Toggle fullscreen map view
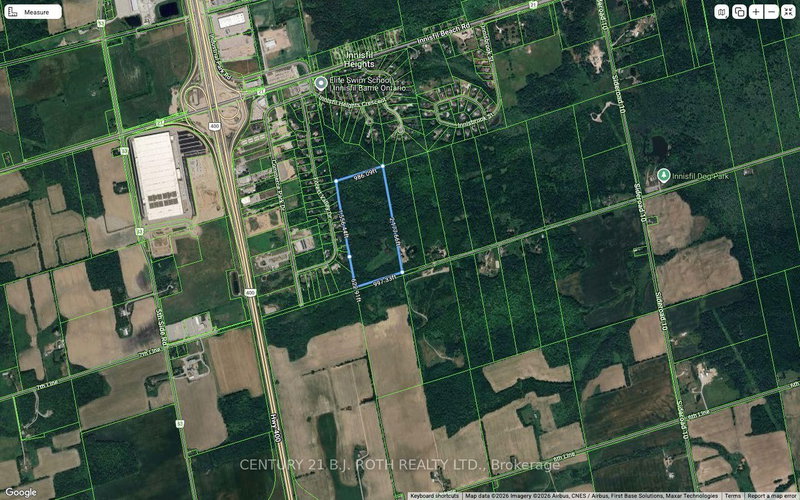Viewport: 800px width, 500px height. (x=788, y=11)
